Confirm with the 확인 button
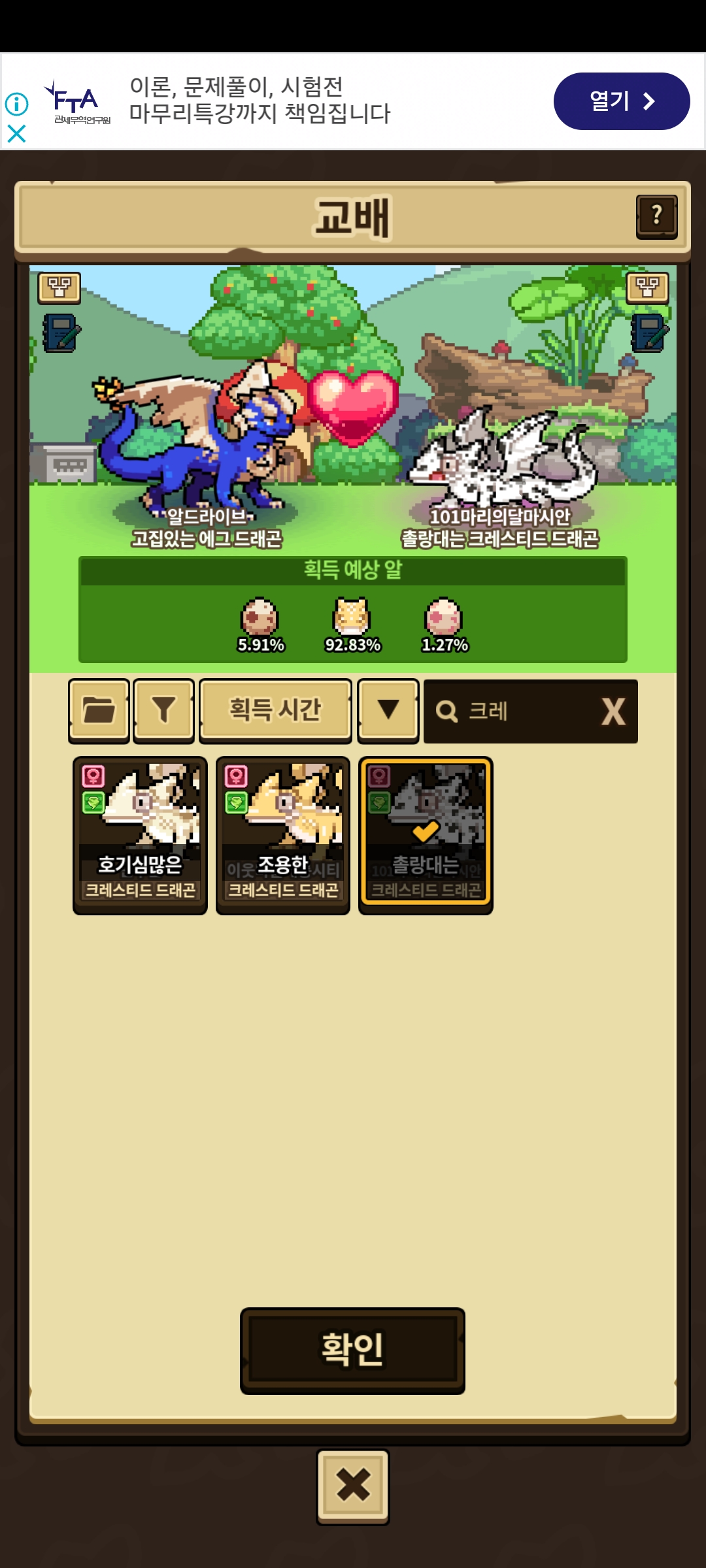This screenshot has width=706, height=1568. (352, 1350)
